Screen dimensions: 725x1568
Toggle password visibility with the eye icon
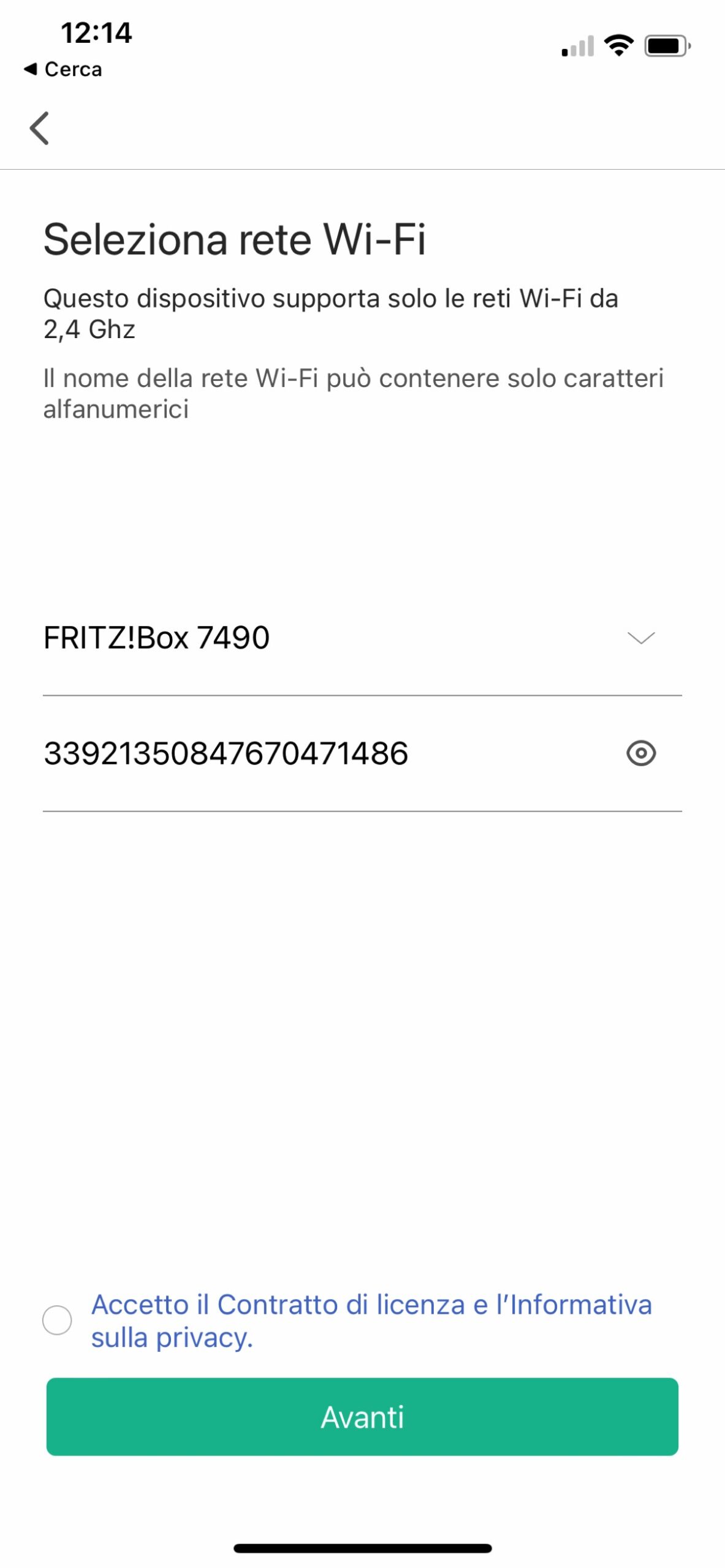640,753
